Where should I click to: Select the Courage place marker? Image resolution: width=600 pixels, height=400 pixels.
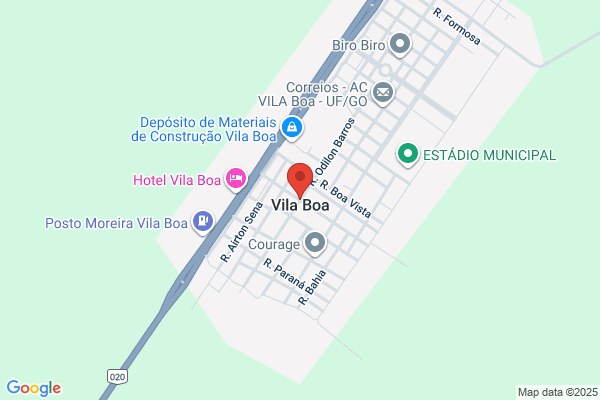coord(315,243)
